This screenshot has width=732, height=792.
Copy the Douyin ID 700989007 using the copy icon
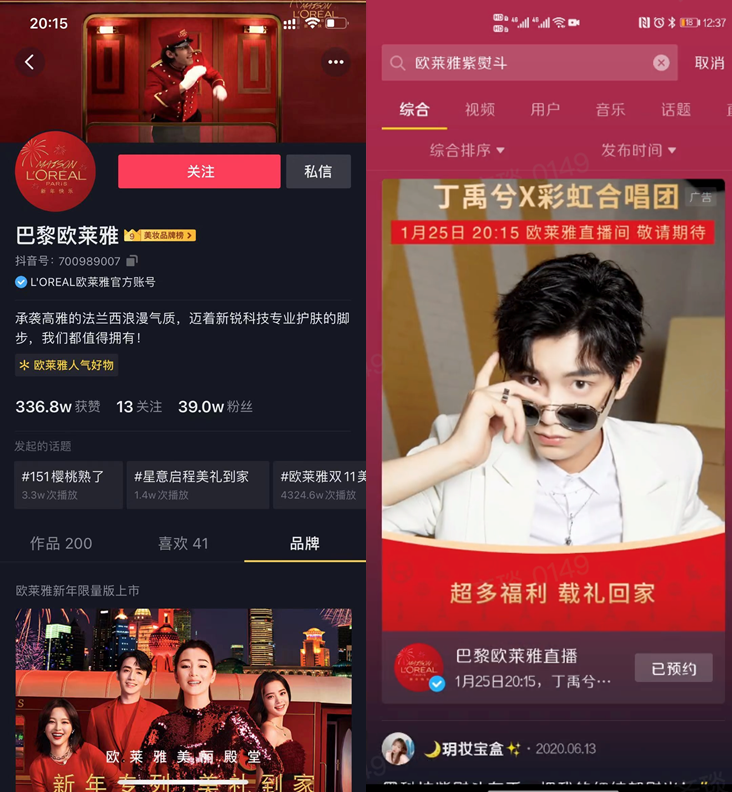(x=131, y=263)
